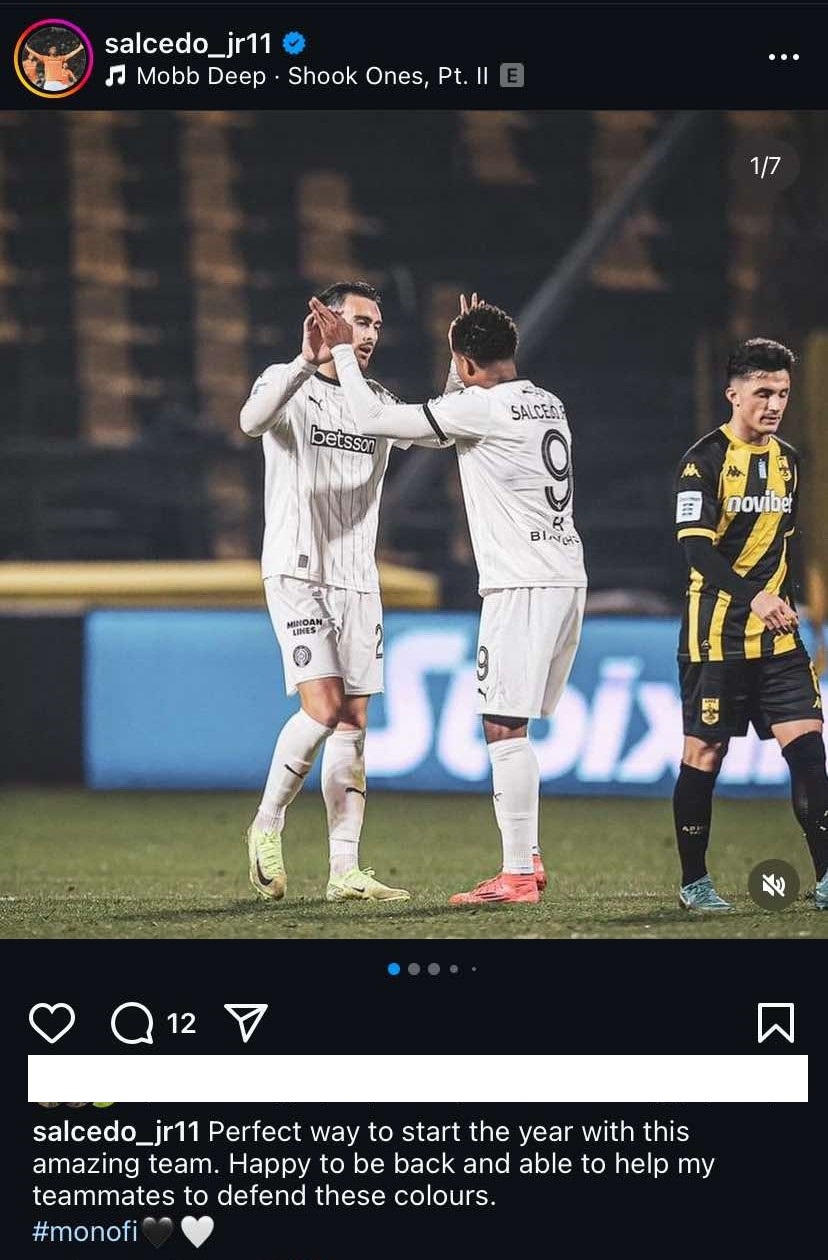Share the post via paper plane icon
Viewport: 828px width, 1260px height.
tap(245, 1023)
